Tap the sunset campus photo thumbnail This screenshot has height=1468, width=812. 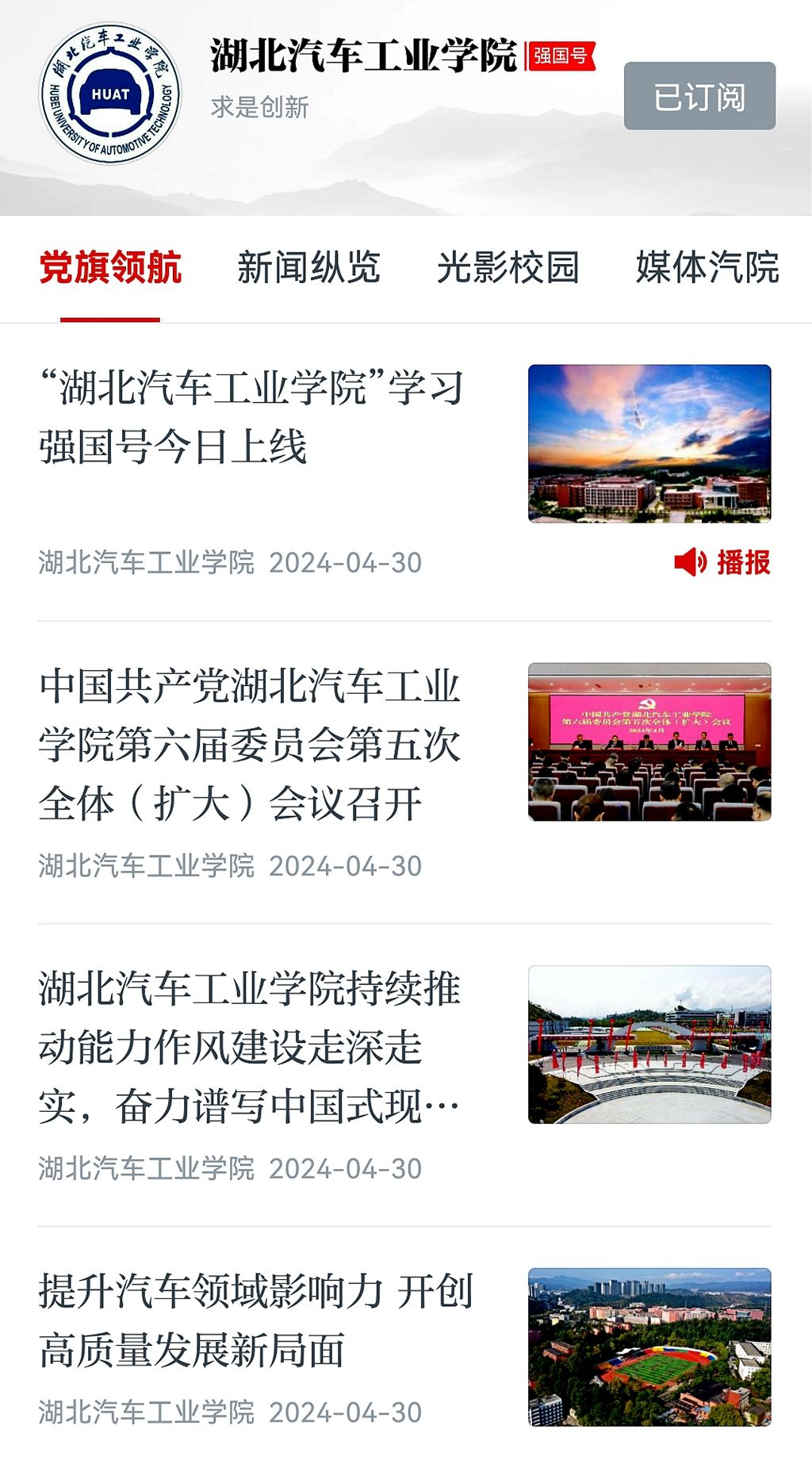(x=649, y=443)
